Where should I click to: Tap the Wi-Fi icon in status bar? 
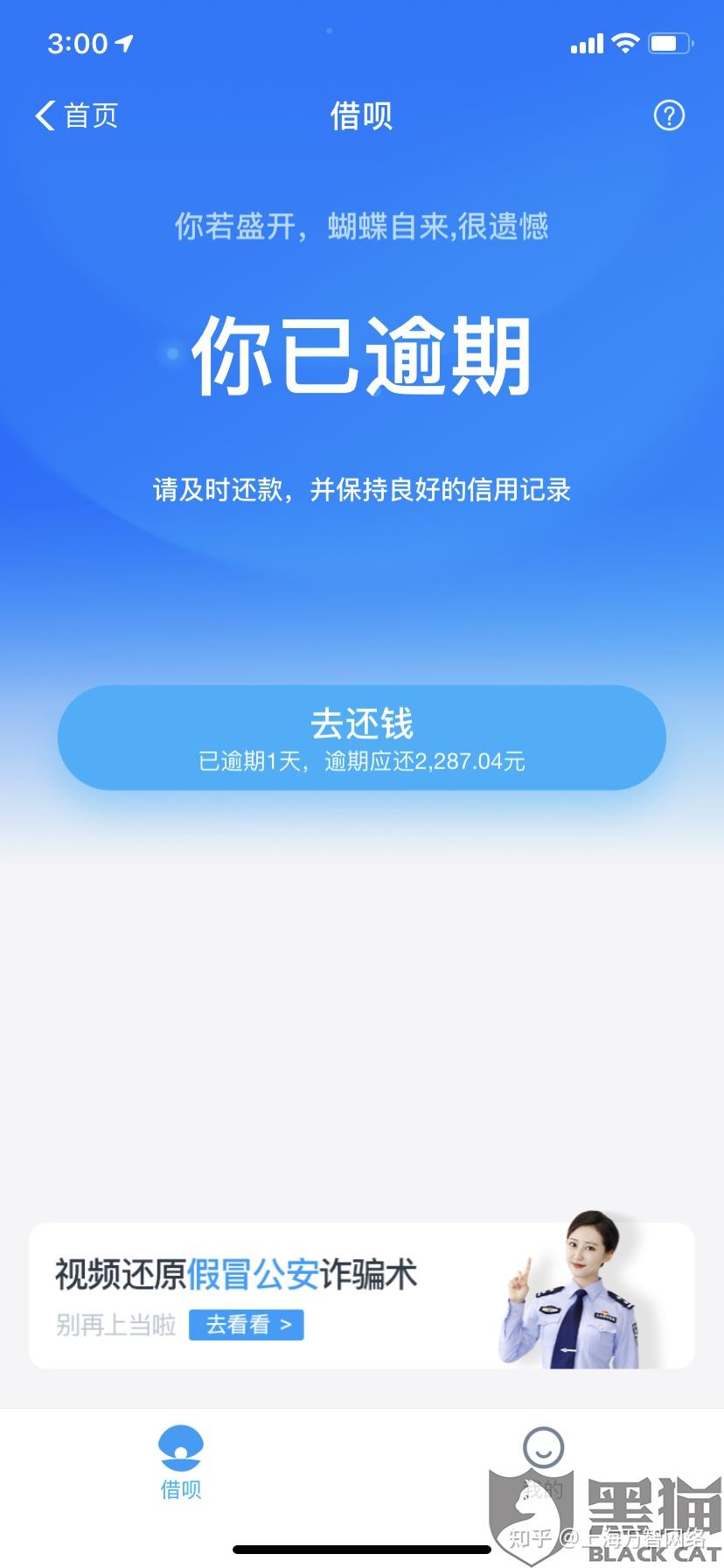click(623, 42)
